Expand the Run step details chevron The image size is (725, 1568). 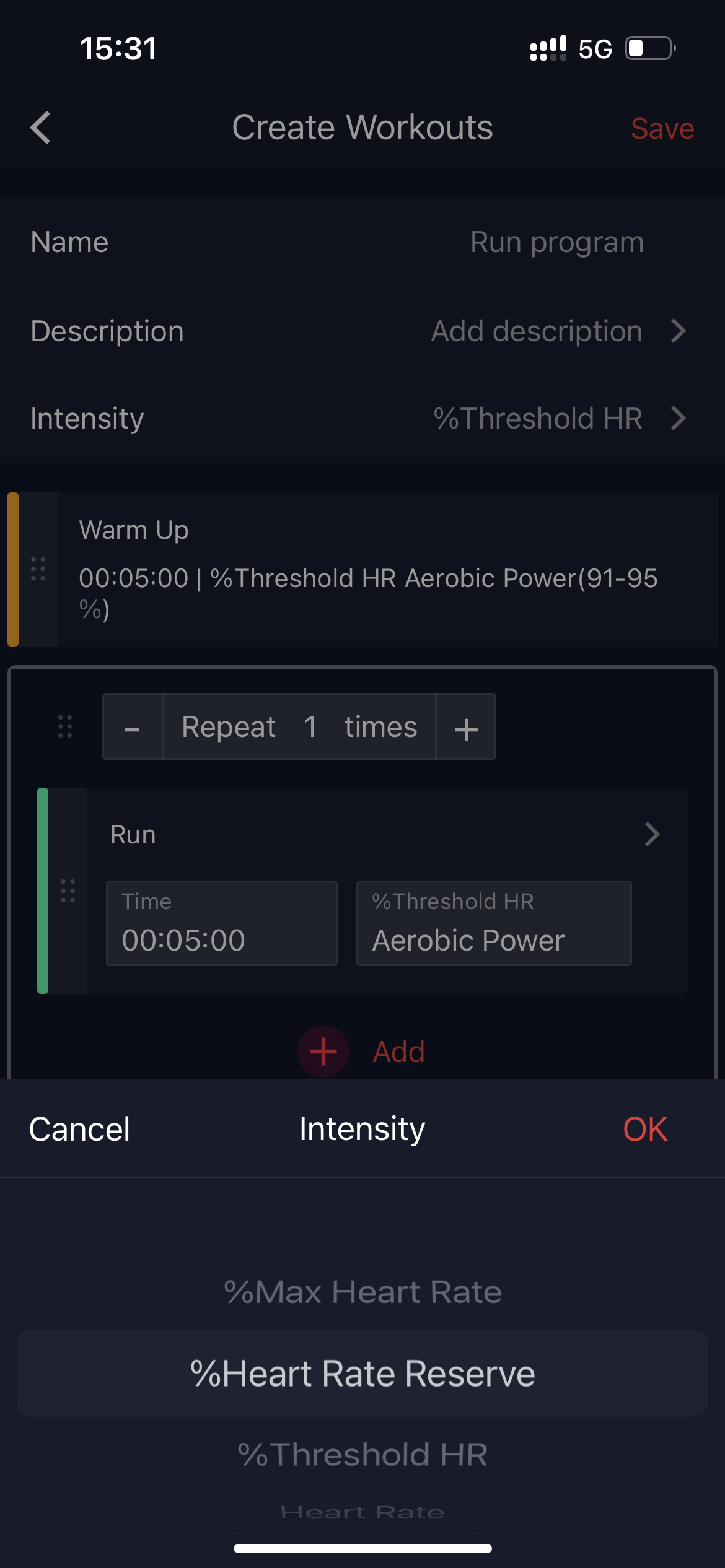(x=652, y=834)
